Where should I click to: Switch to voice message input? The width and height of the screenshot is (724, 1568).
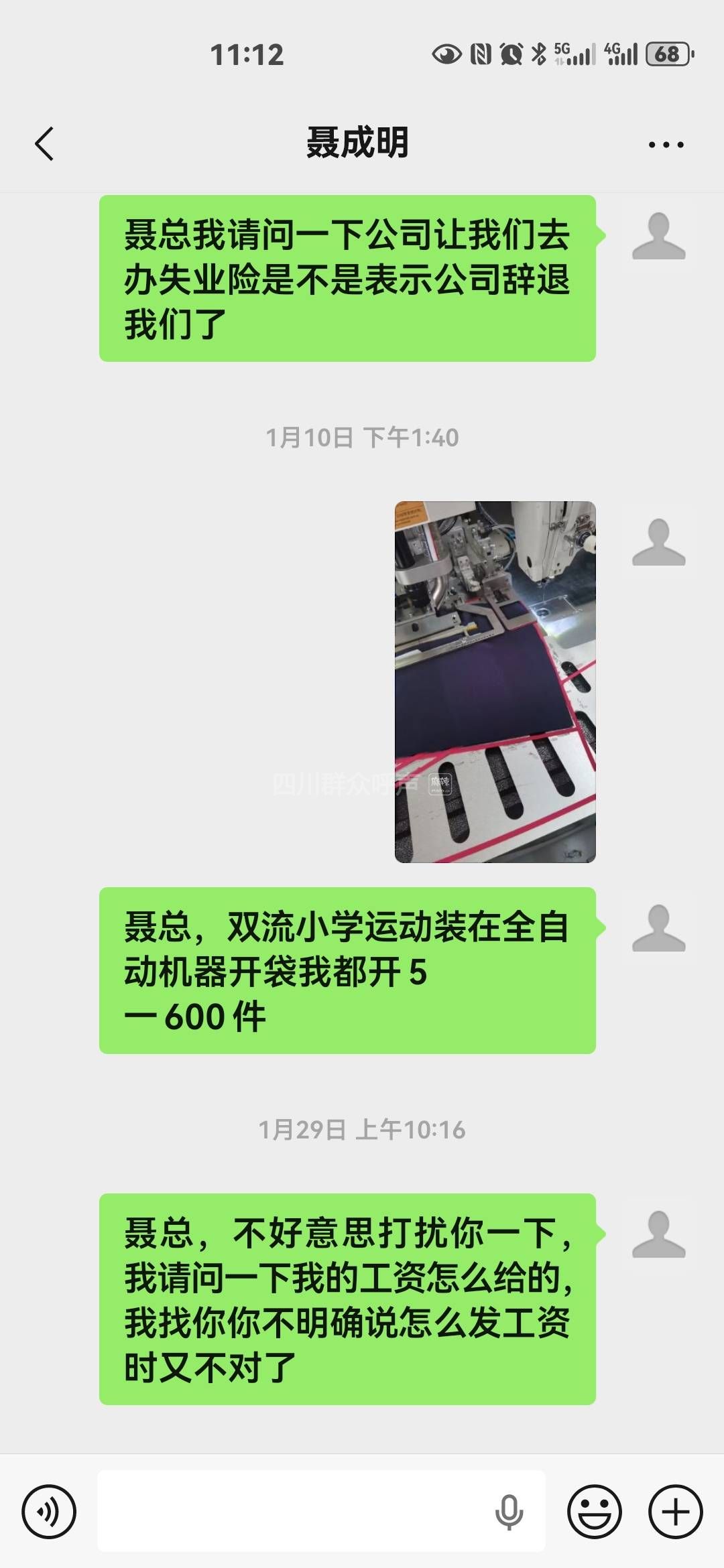pyautogui.click(x=49, y=1512)
